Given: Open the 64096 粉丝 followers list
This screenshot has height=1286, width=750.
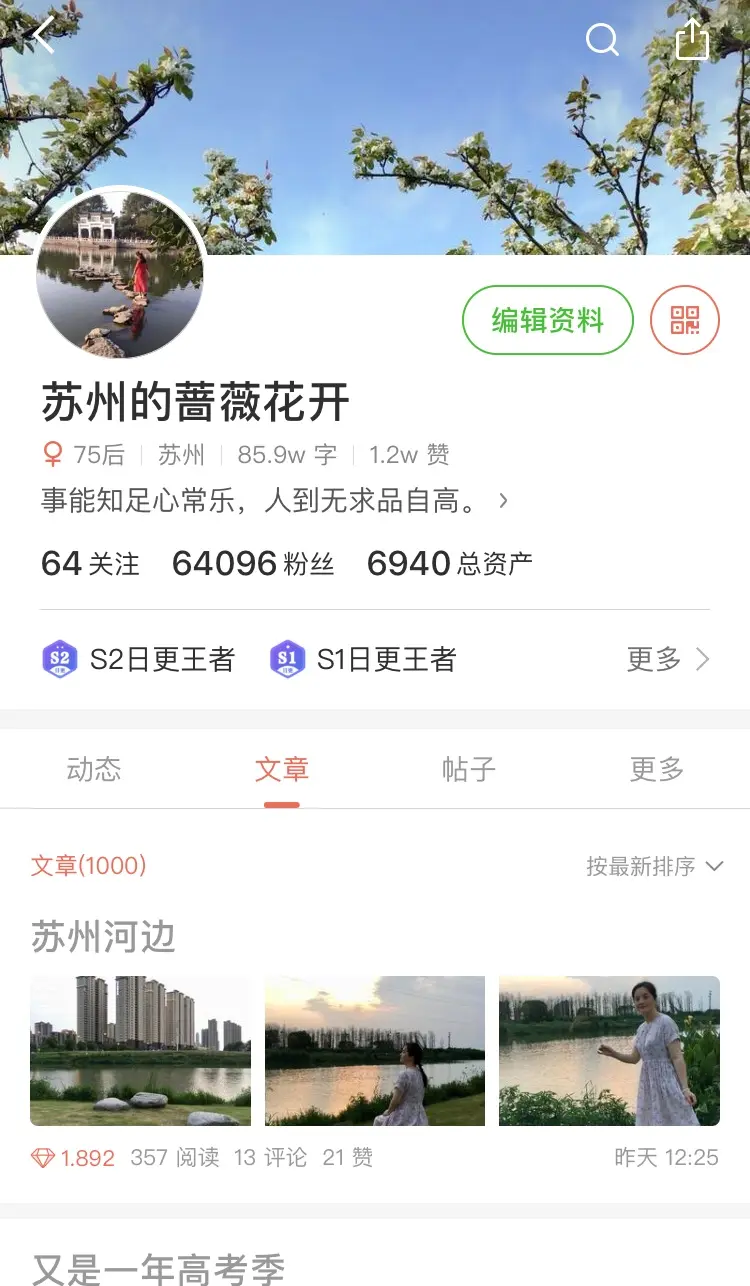Looking at the screenshot, I should point(252,564).
